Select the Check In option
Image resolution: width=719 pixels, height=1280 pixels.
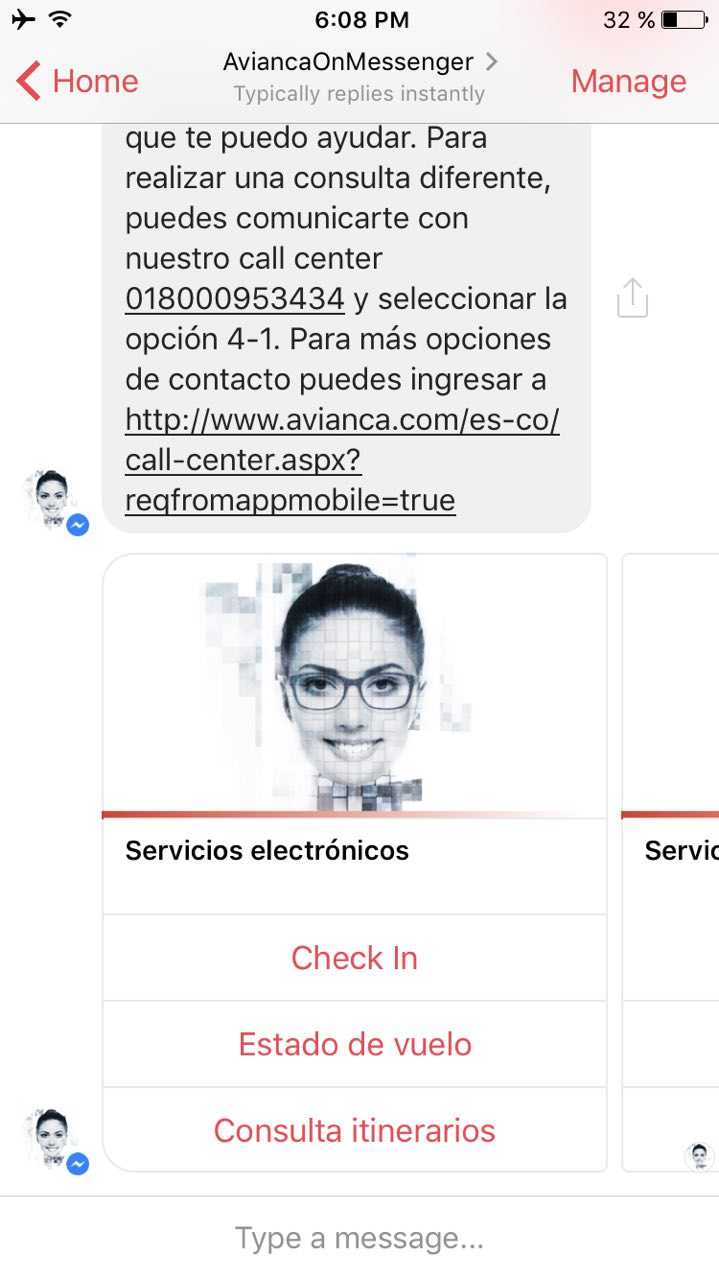click(354, 958)
